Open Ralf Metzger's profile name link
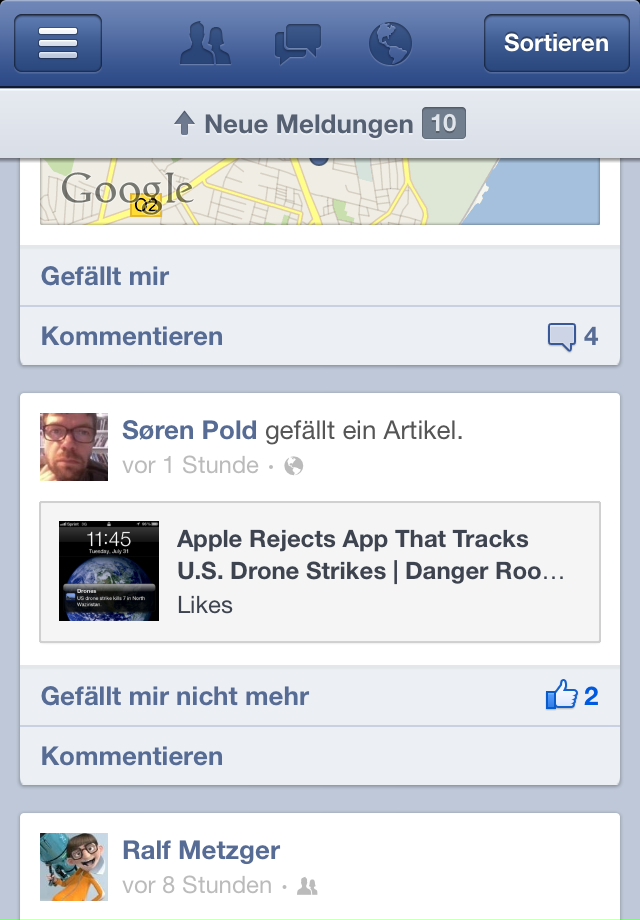The width and height of the screenshot is (640, 920). [201, 851]
